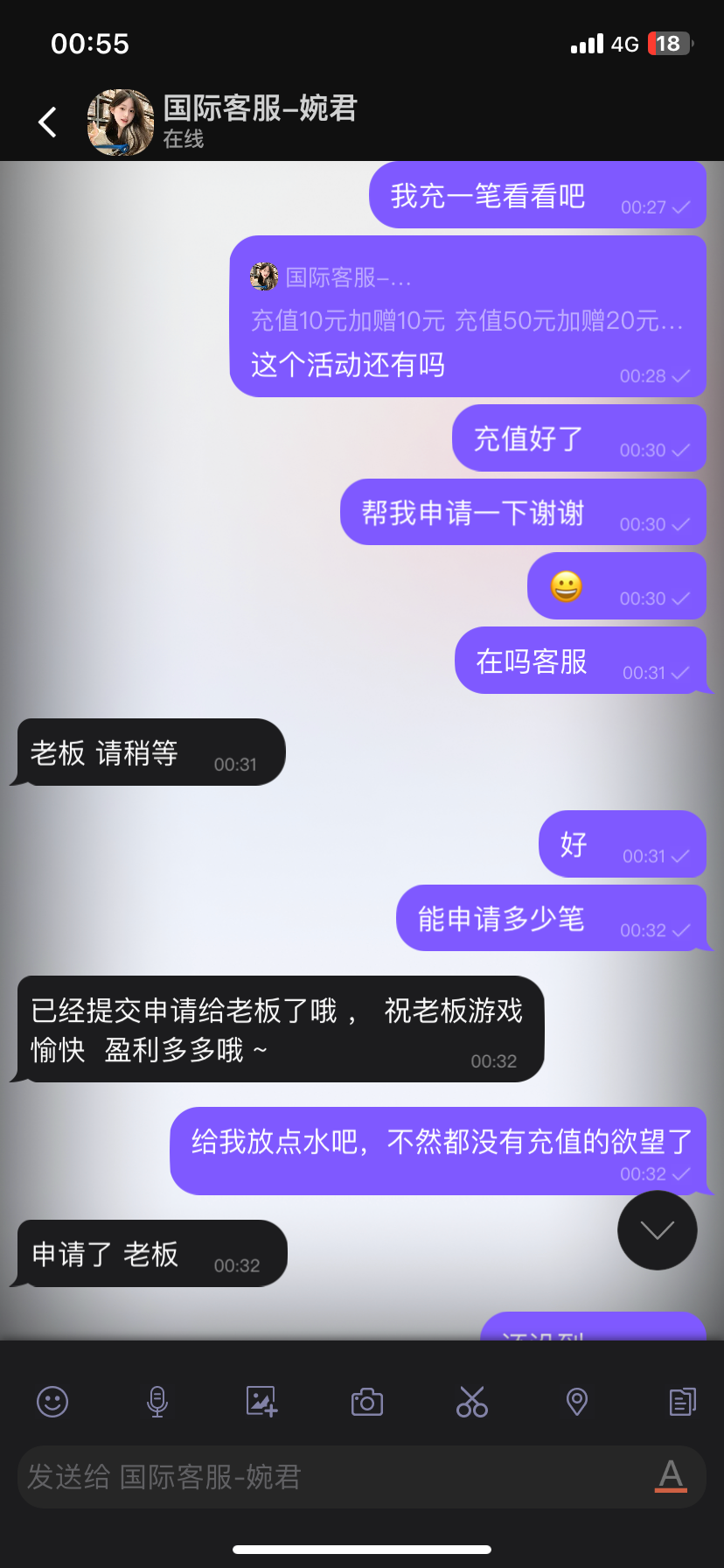This screenshot has height=1568, width=724.
Task: Share a location pin
Action: [577, 1402]
